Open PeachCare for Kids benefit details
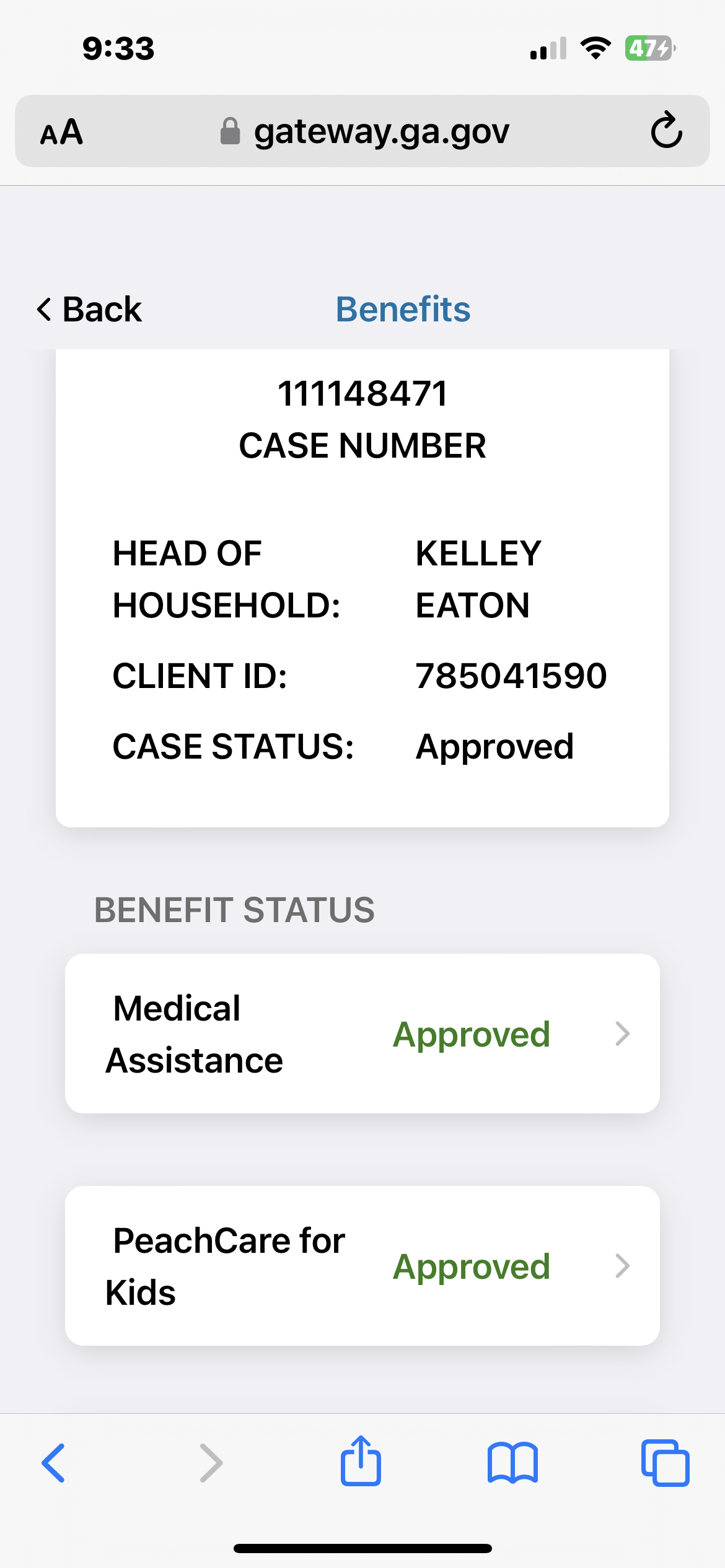 (x=362, y=1266)
